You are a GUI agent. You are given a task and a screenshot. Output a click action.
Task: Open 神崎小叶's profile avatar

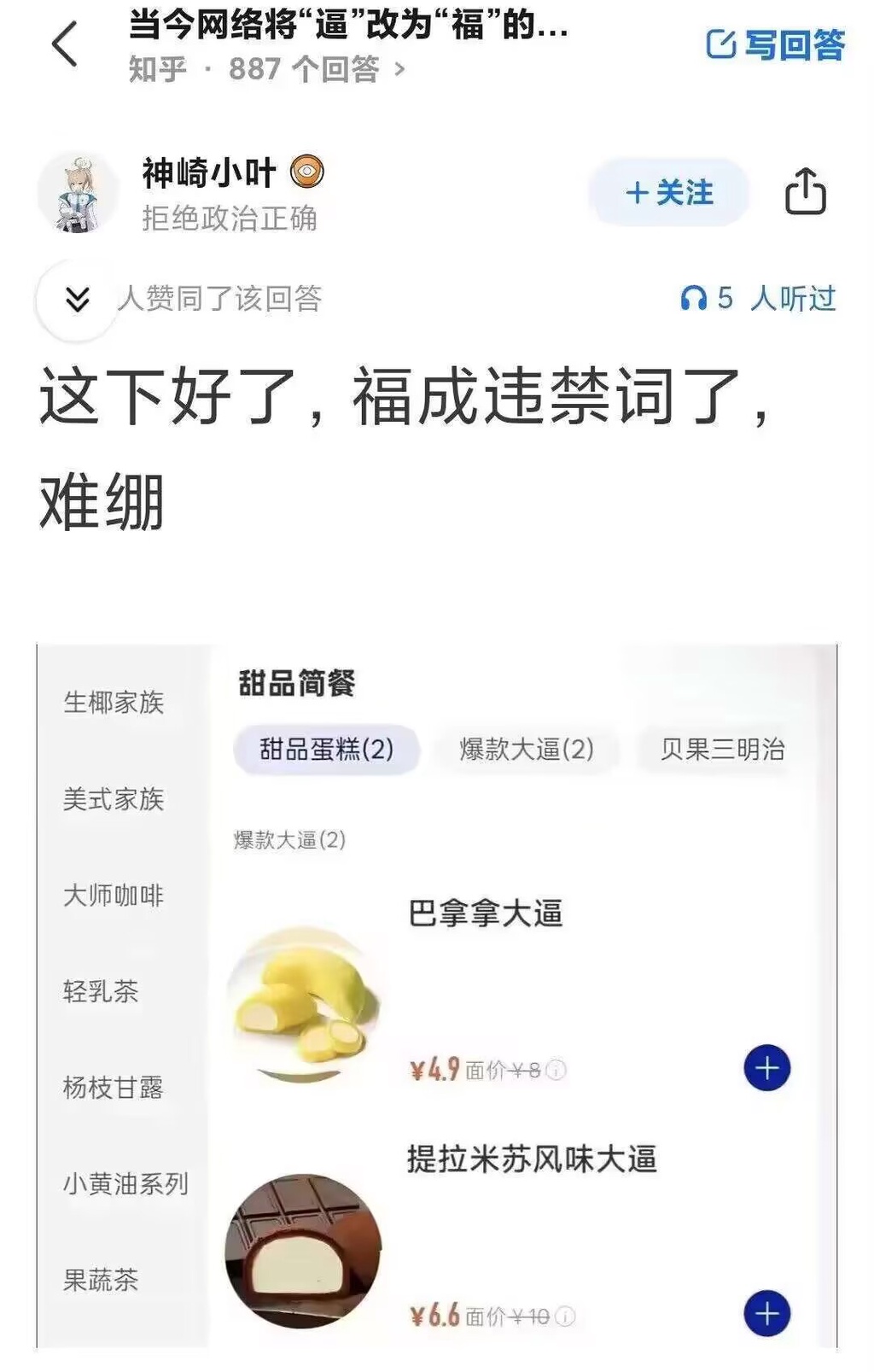78,193
